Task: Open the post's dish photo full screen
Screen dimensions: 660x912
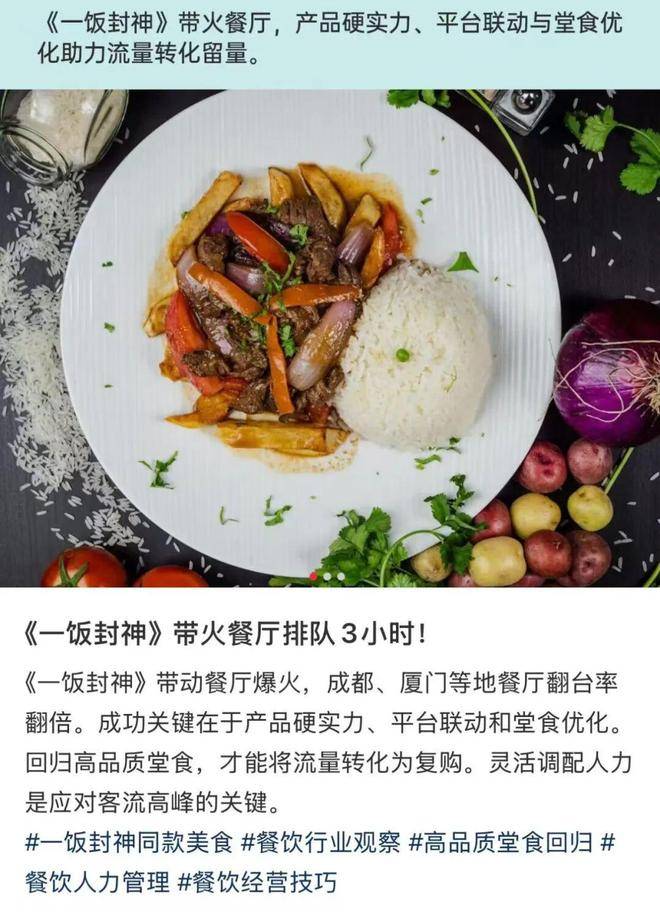Action: point(330,330)
